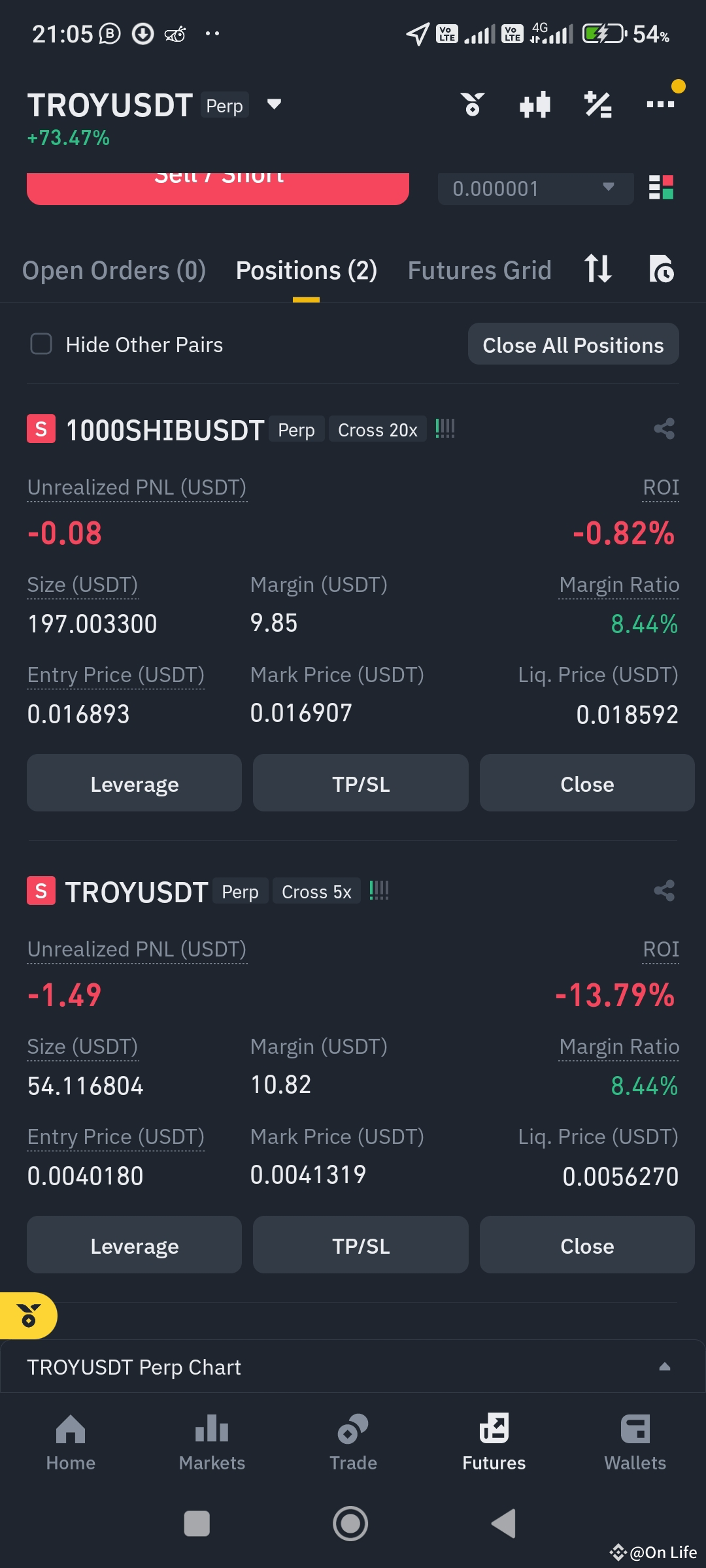Open the order book depth icon
The height and width of the screenshot is (1568, 706).
(x=660, y=188)
